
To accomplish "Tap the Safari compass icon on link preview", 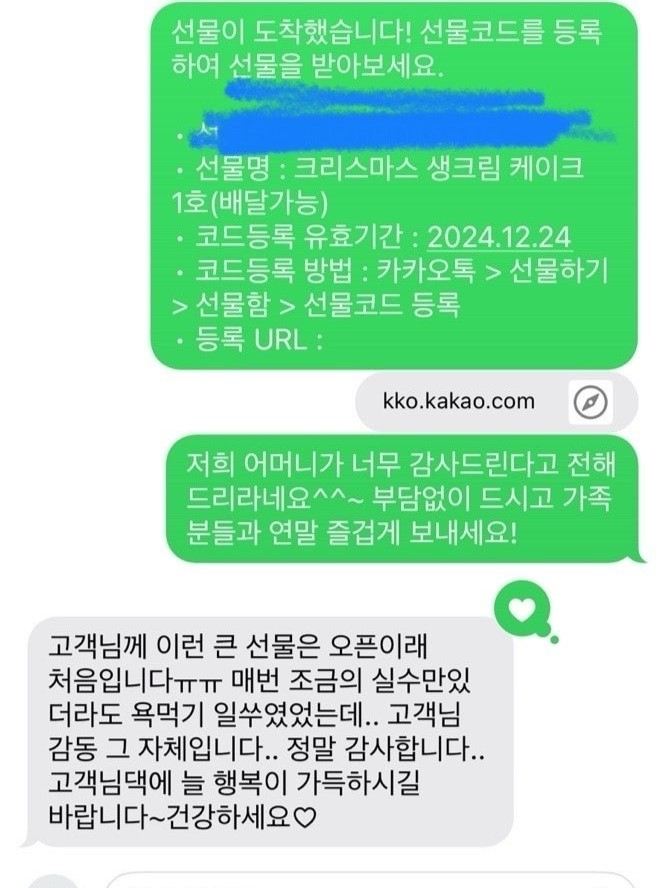I will [590, 402].
